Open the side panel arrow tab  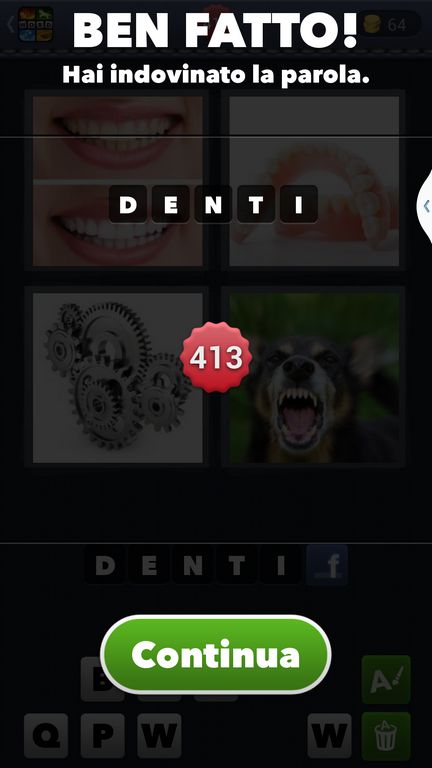(425, 206)
